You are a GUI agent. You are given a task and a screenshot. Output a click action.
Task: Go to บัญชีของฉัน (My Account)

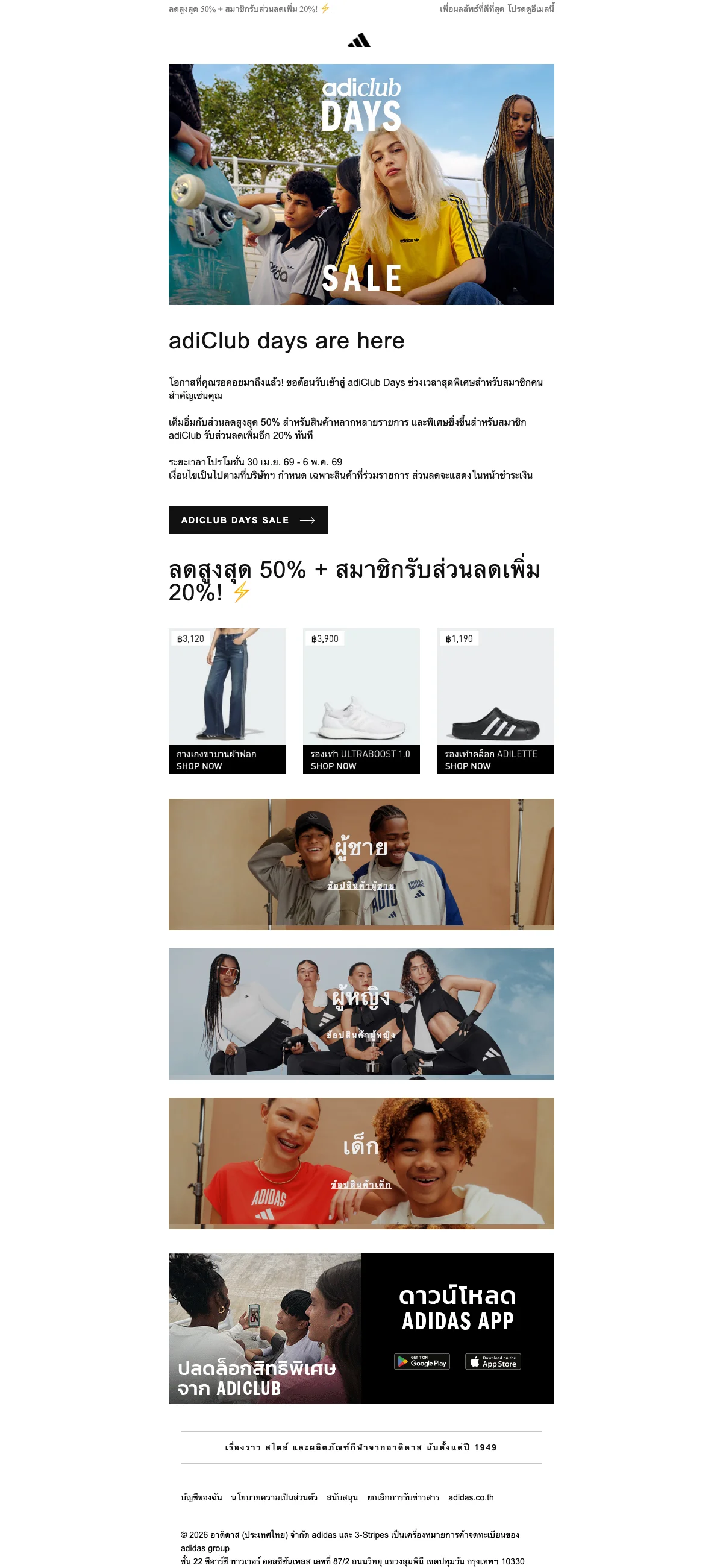pos(201,1497)
